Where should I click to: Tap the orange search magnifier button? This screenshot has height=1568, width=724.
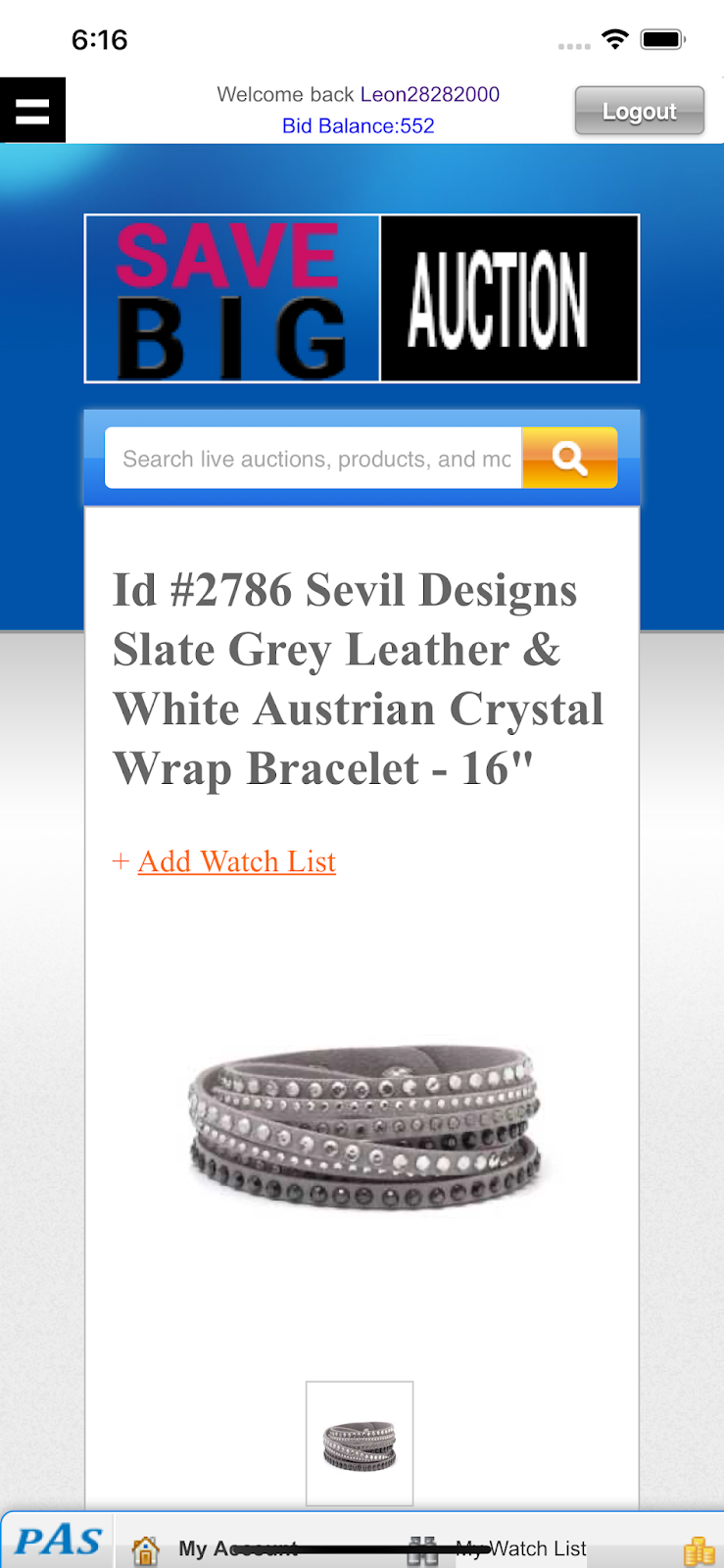pos(569,458)
